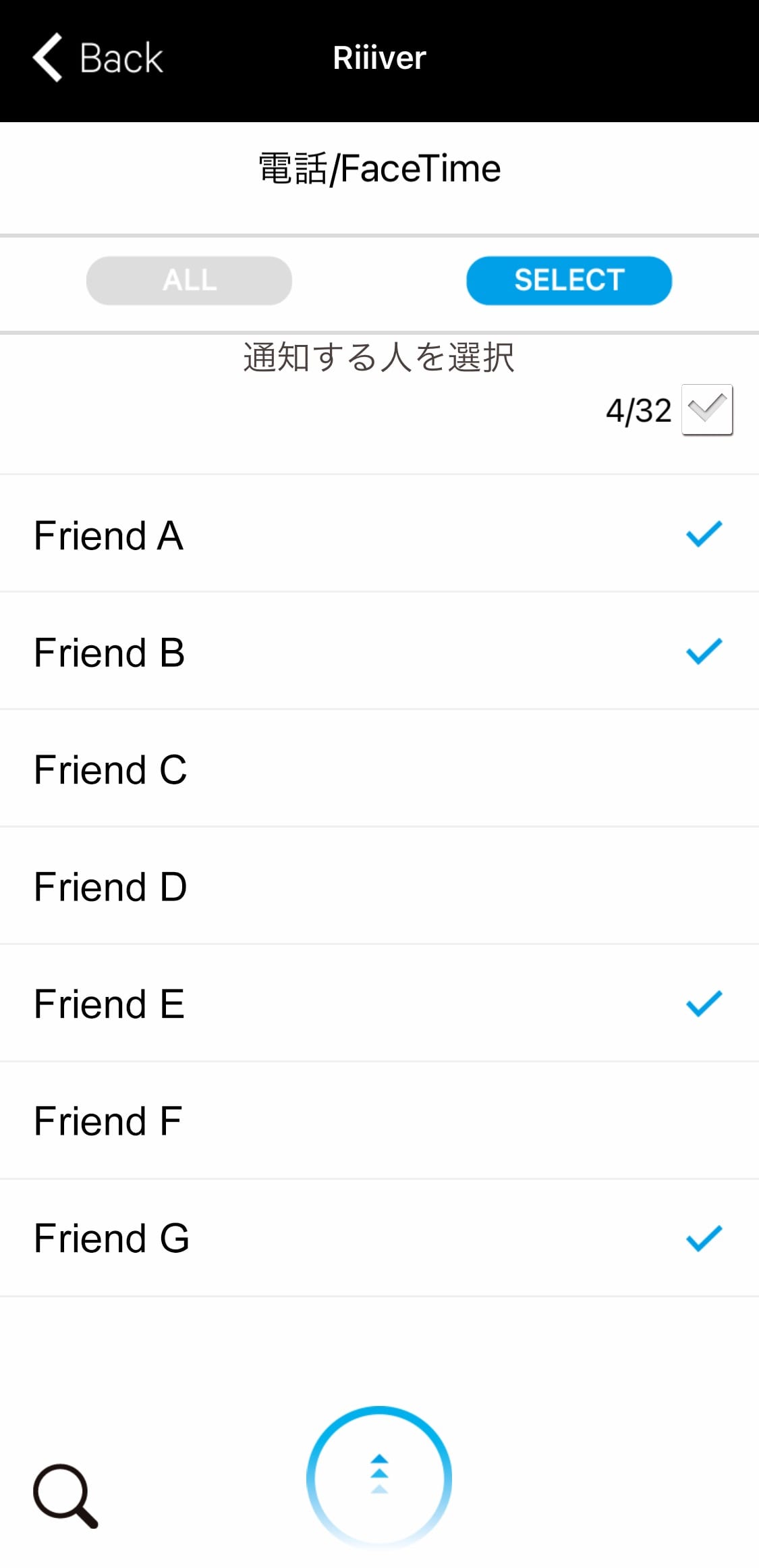This screenshot has width=759, height=1568.
Task: Uncheck Friend B
Action: click(379, 651)
